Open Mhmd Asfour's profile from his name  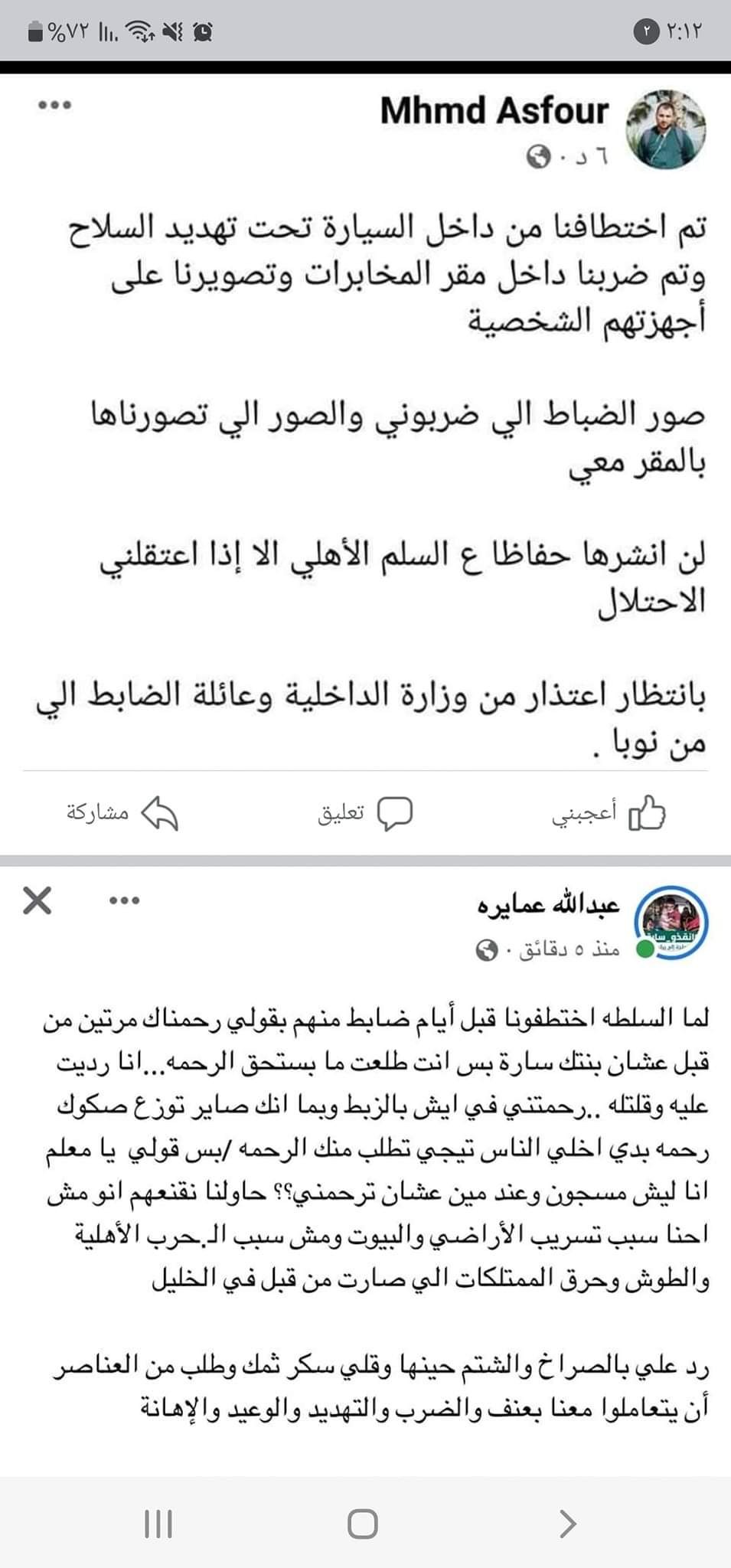click(494, 111)
